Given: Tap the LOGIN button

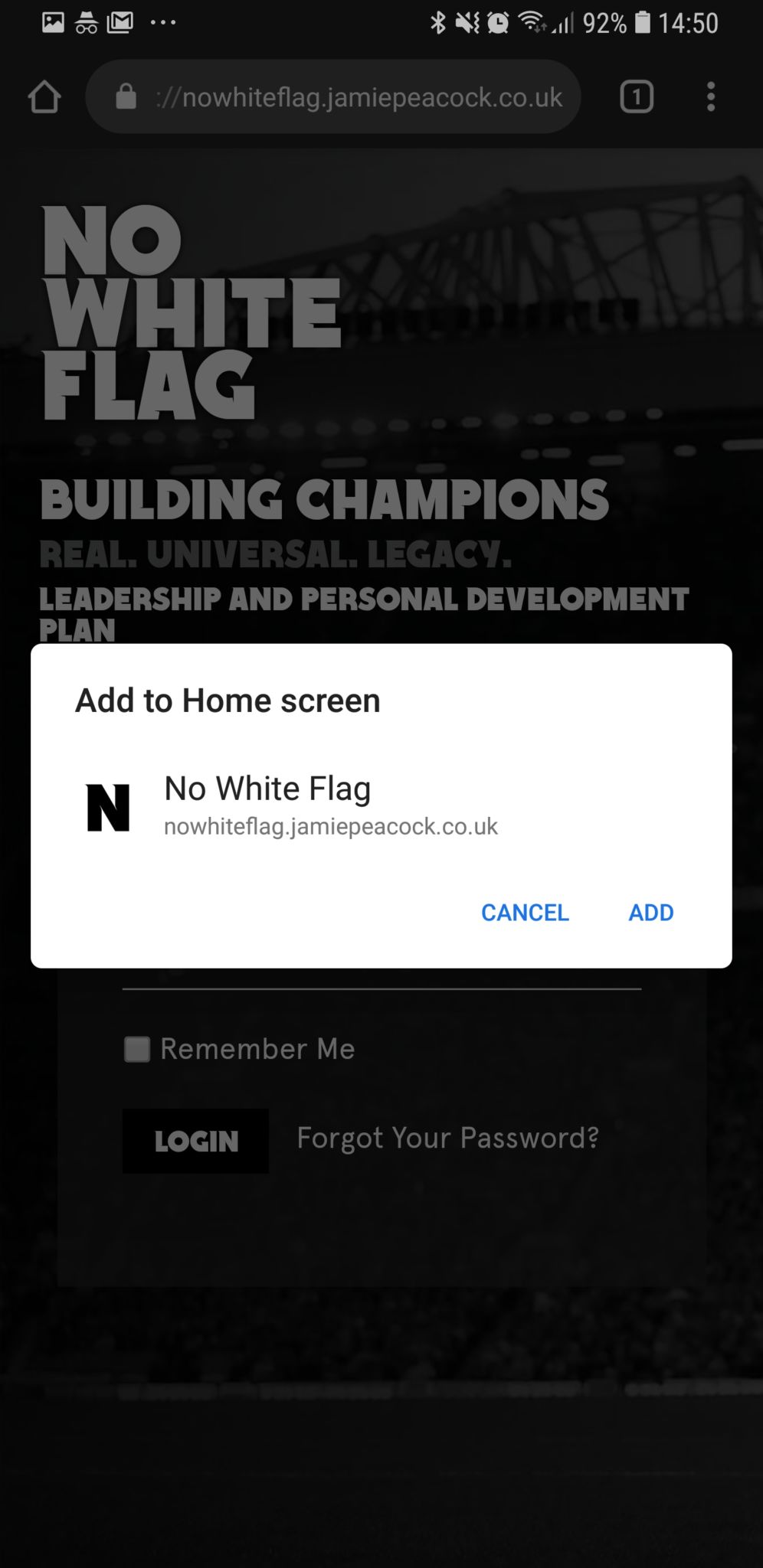Looking at the screenshot, I should [x=195, y=1141].
